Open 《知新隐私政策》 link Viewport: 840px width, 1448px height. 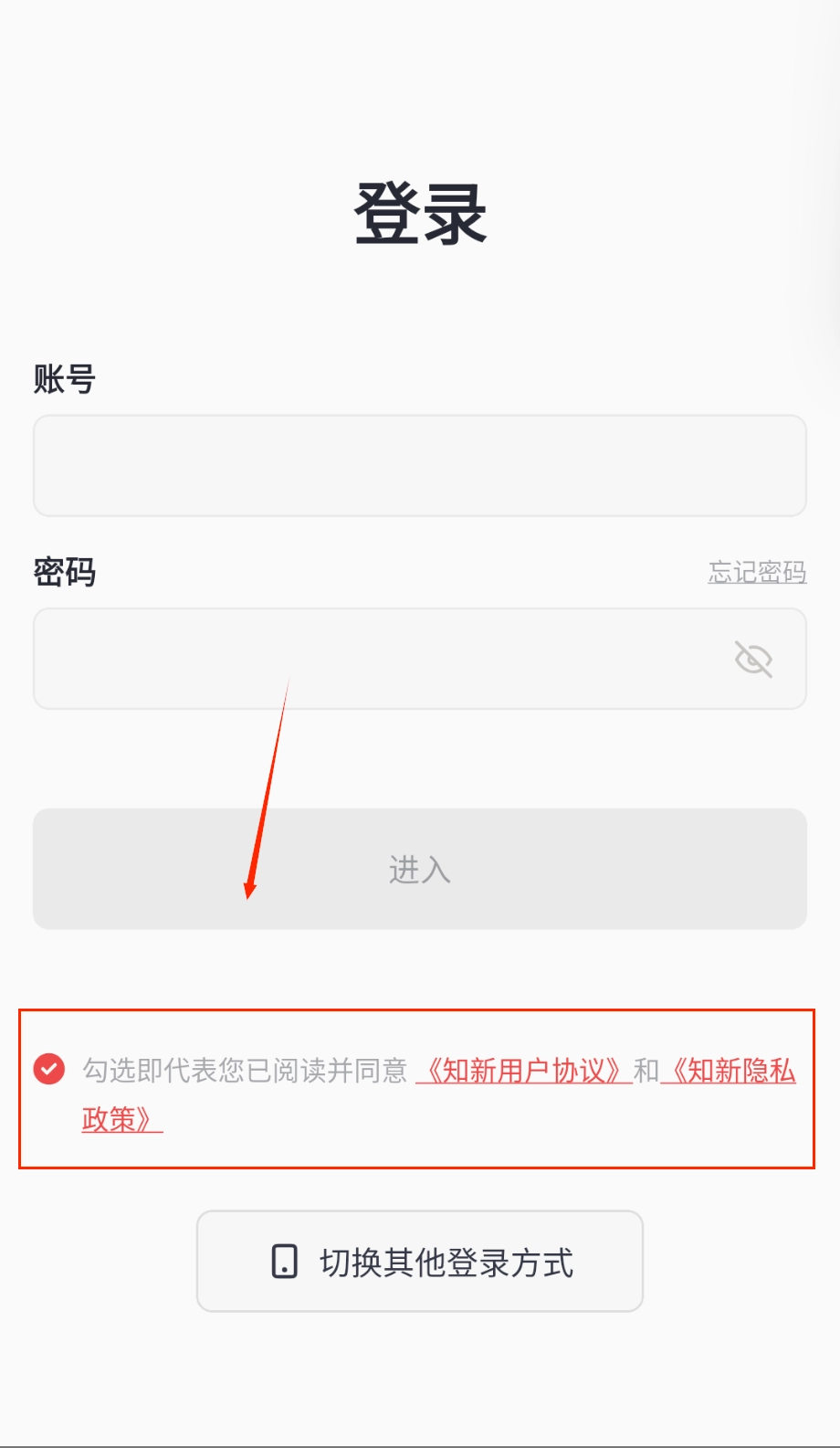click(730, 1071)
